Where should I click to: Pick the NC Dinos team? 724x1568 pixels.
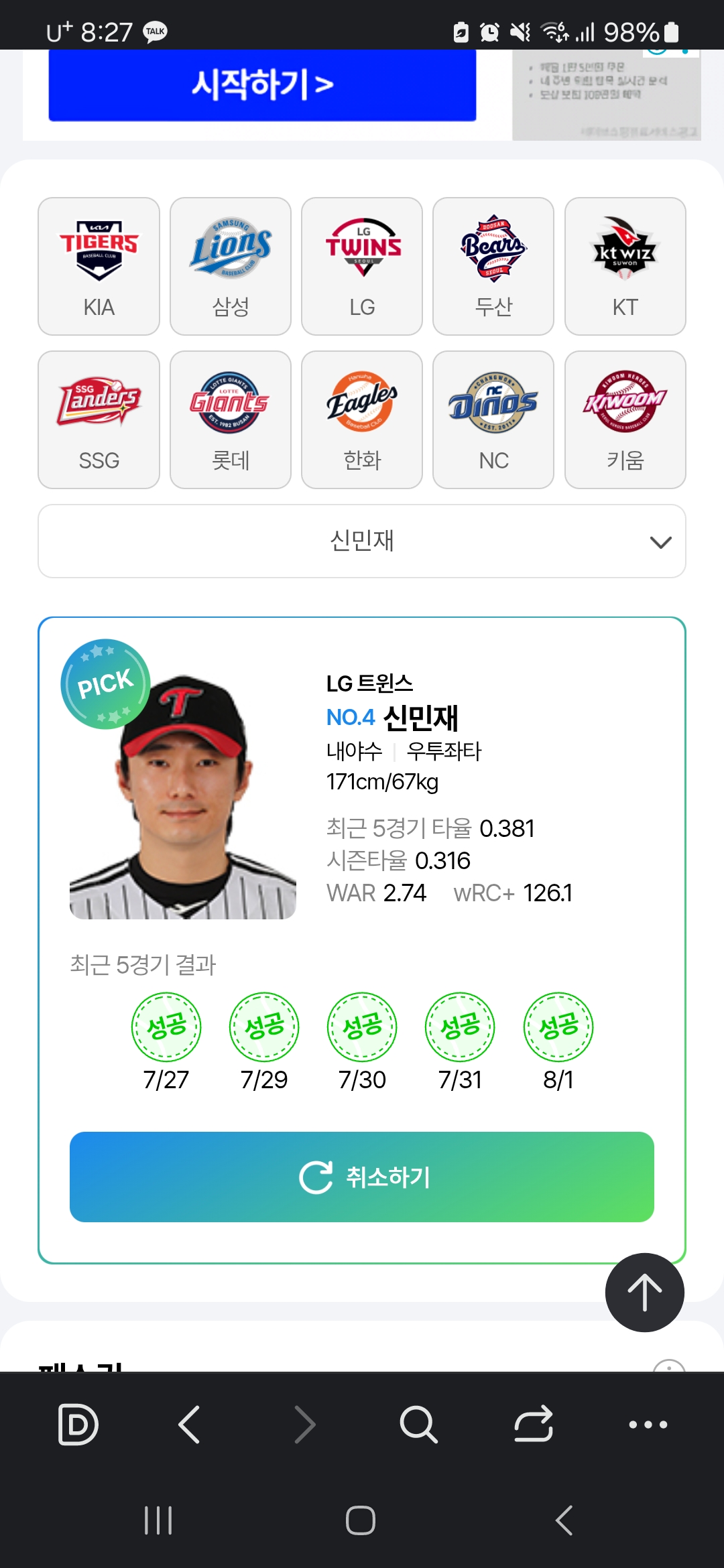tap(493, 419)
